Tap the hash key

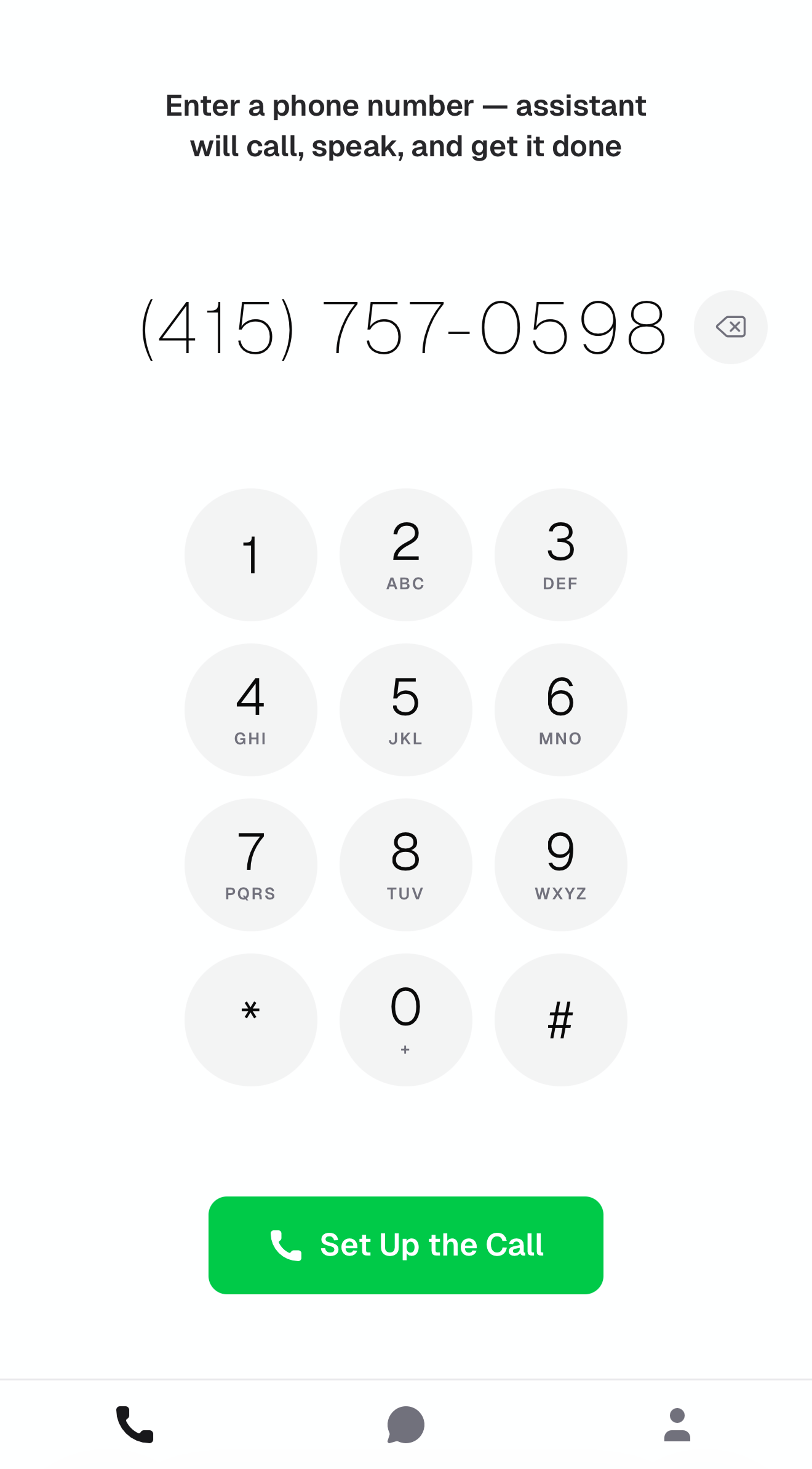point(561,1020)
